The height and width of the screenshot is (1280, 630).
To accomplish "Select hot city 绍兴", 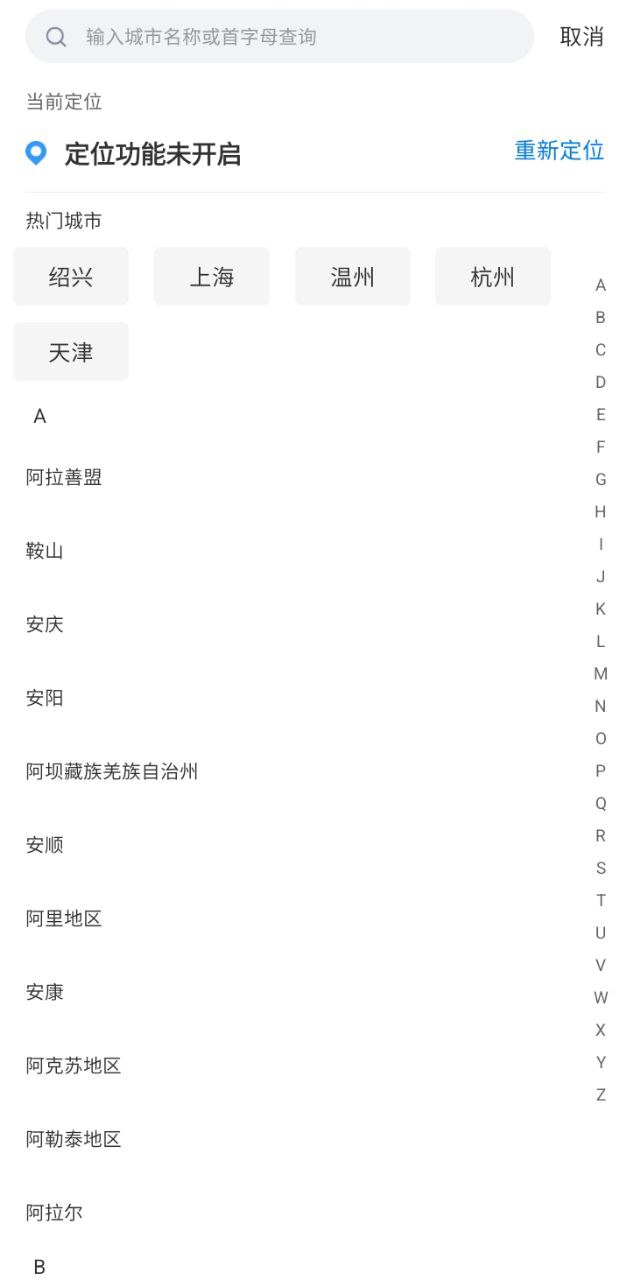I will click(x=71, y=276).
